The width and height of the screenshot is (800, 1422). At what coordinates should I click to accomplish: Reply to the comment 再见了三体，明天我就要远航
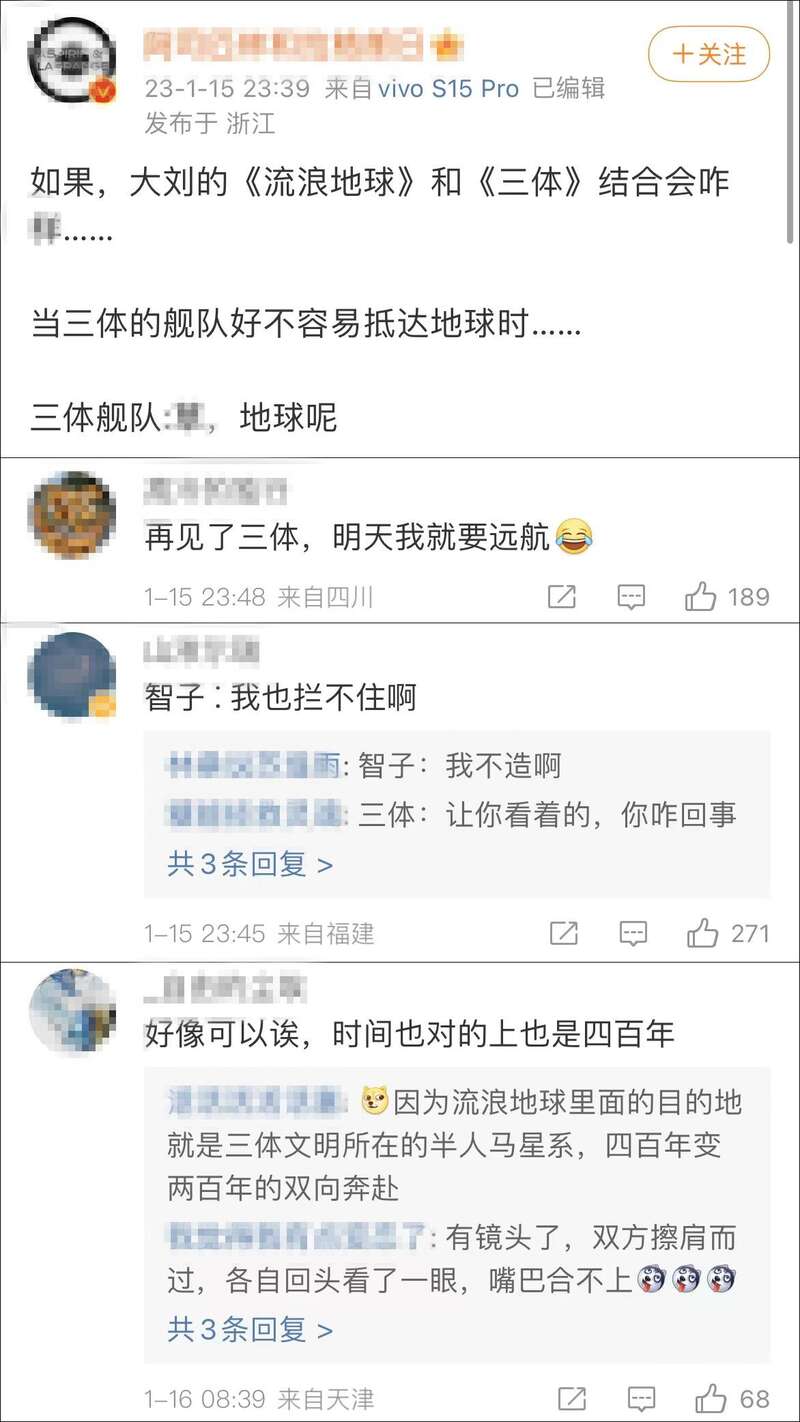tap(631, 598)
